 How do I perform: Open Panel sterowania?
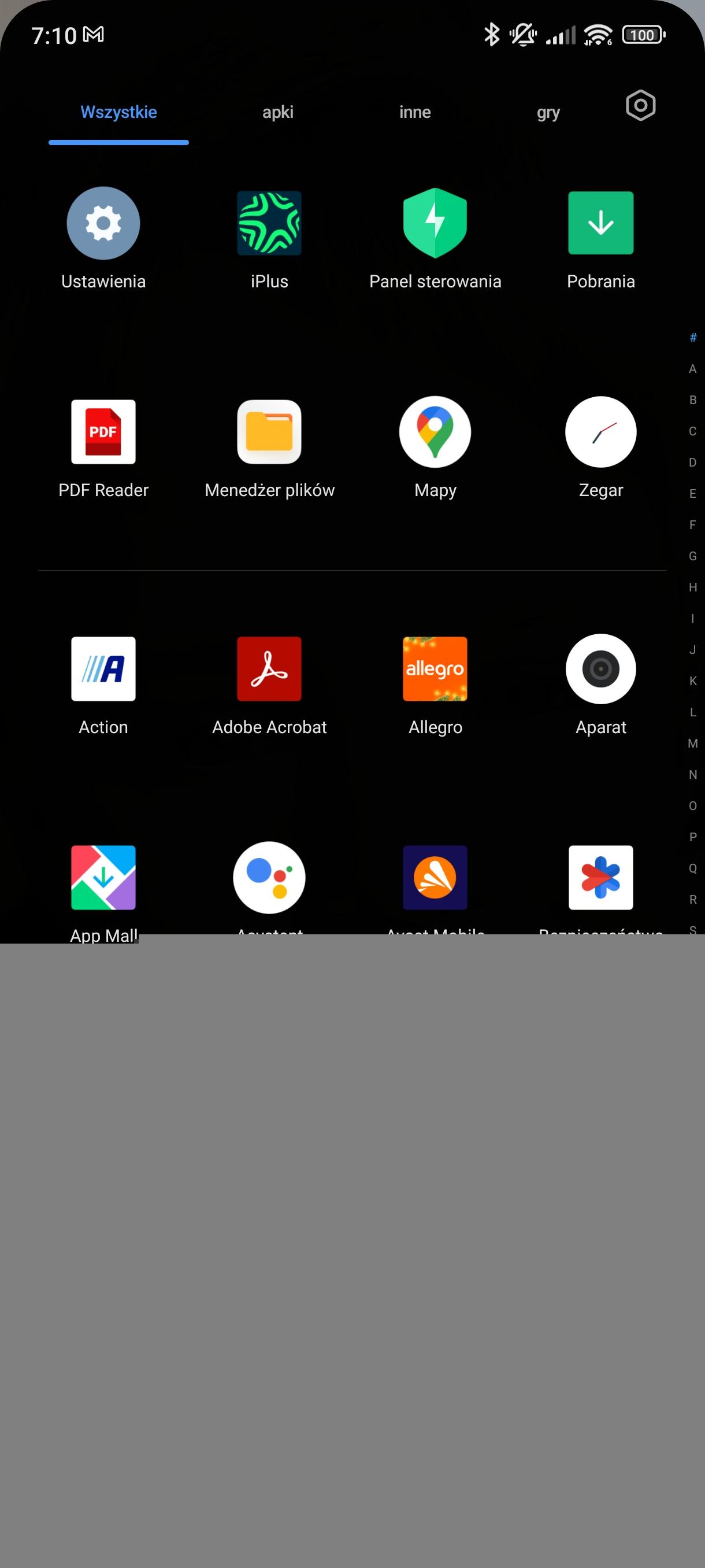pos(435,223)
